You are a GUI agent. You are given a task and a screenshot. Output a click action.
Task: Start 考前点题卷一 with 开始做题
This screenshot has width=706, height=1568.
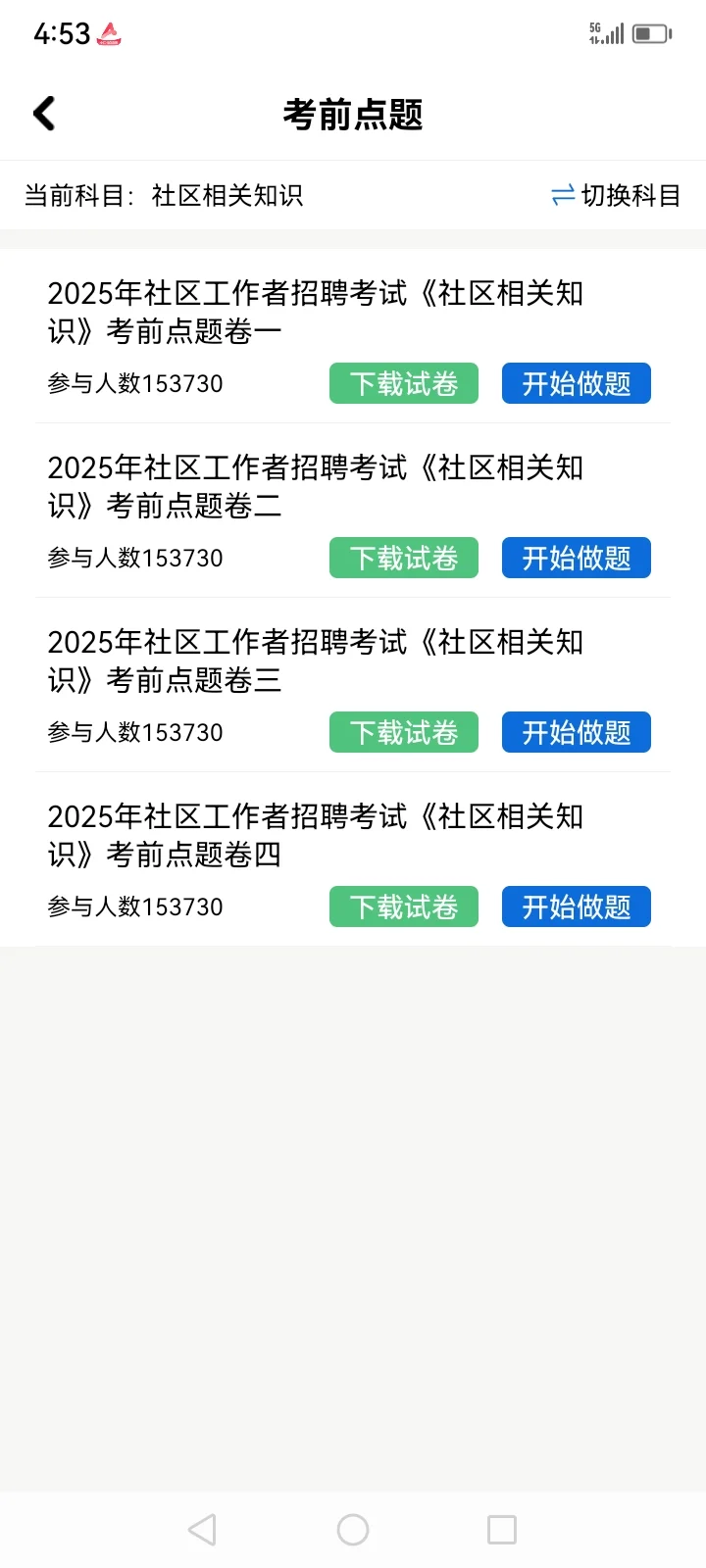tap(576, 383)
